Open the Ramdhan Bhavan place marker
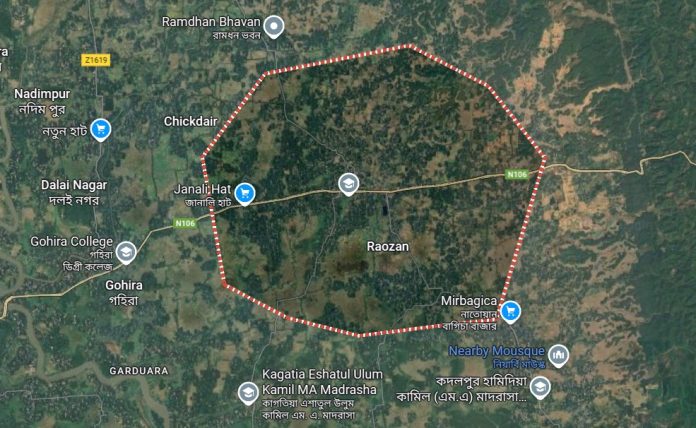The height and width of the screenshot is (428, 696). point(274,27)
